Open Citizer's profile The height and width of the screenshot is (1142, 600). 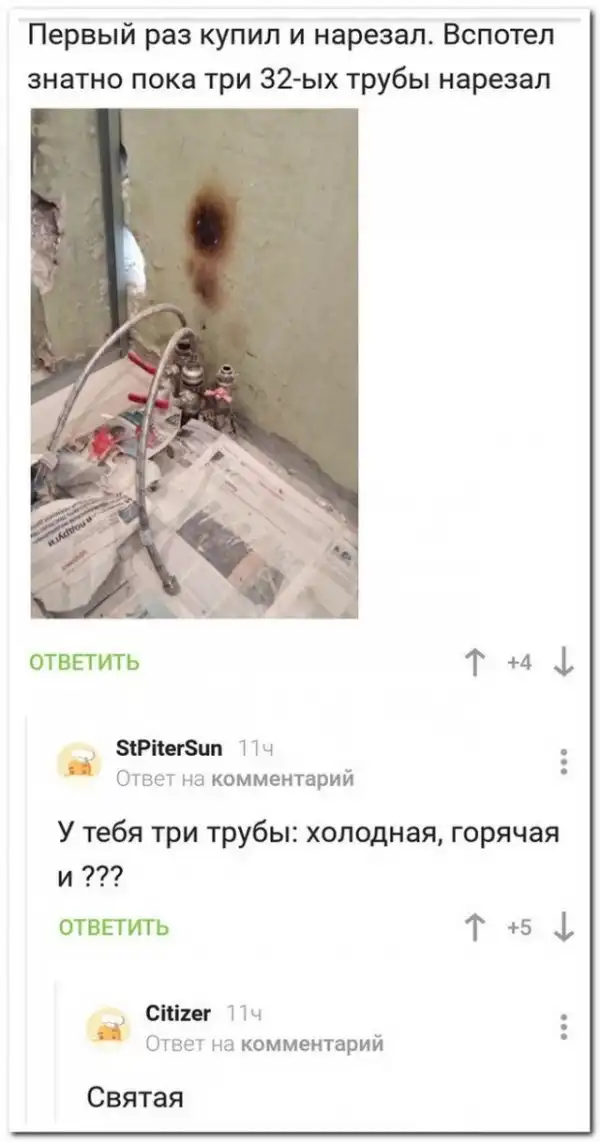pyautogui.click(x=177, y=1013)
